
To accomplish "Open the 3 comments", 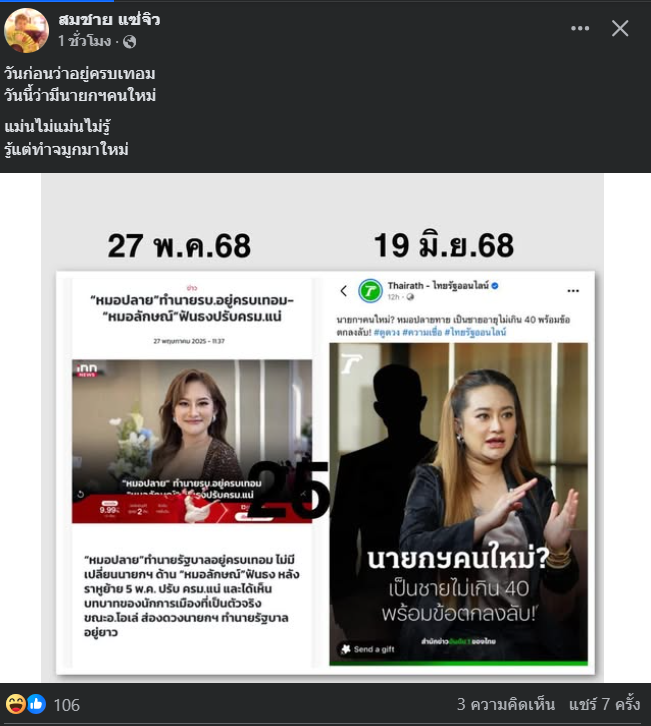I will pyautogui.click(x=507, y=704).
